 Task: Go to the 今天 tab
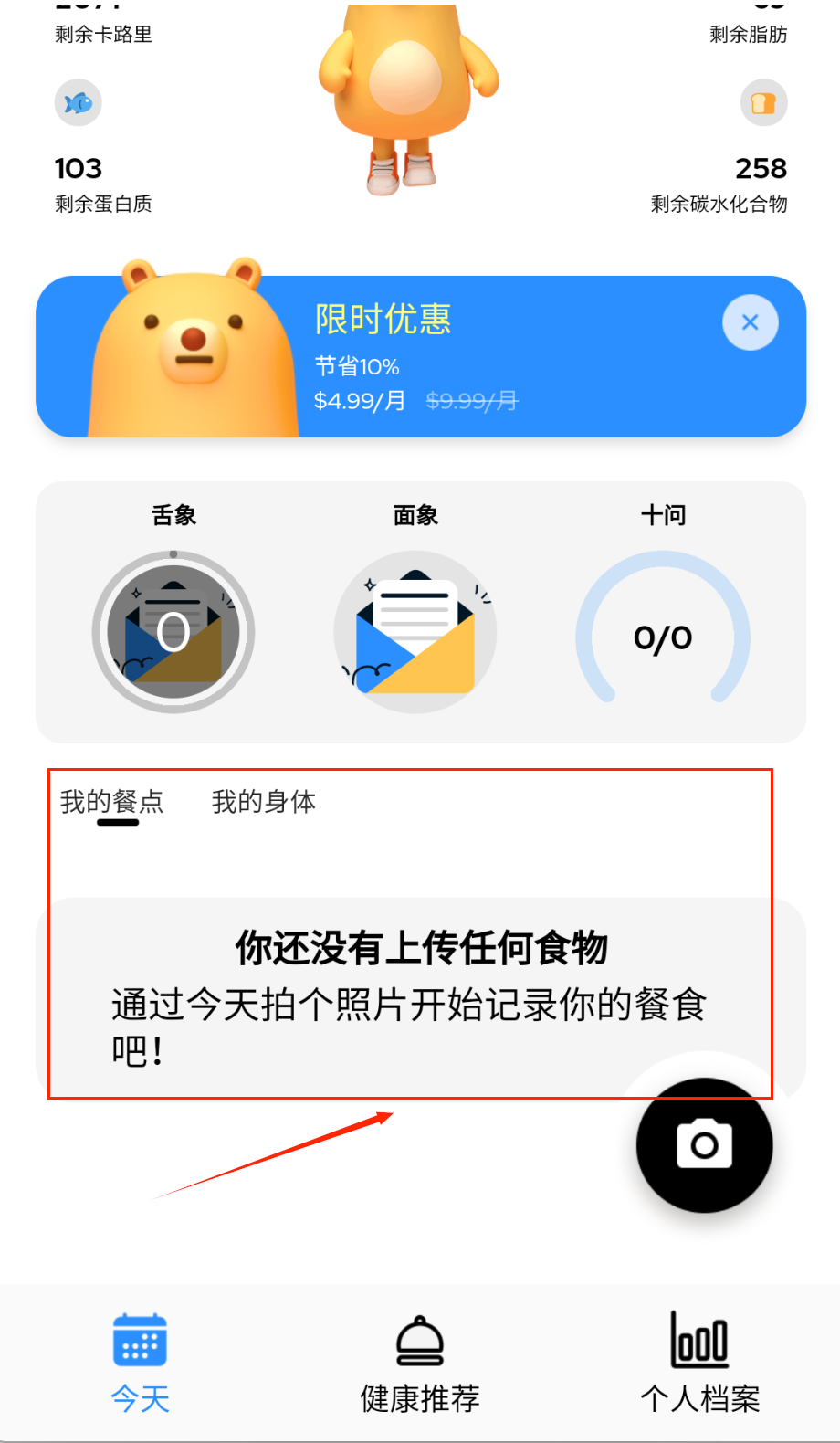click(x=140, y=1362)
